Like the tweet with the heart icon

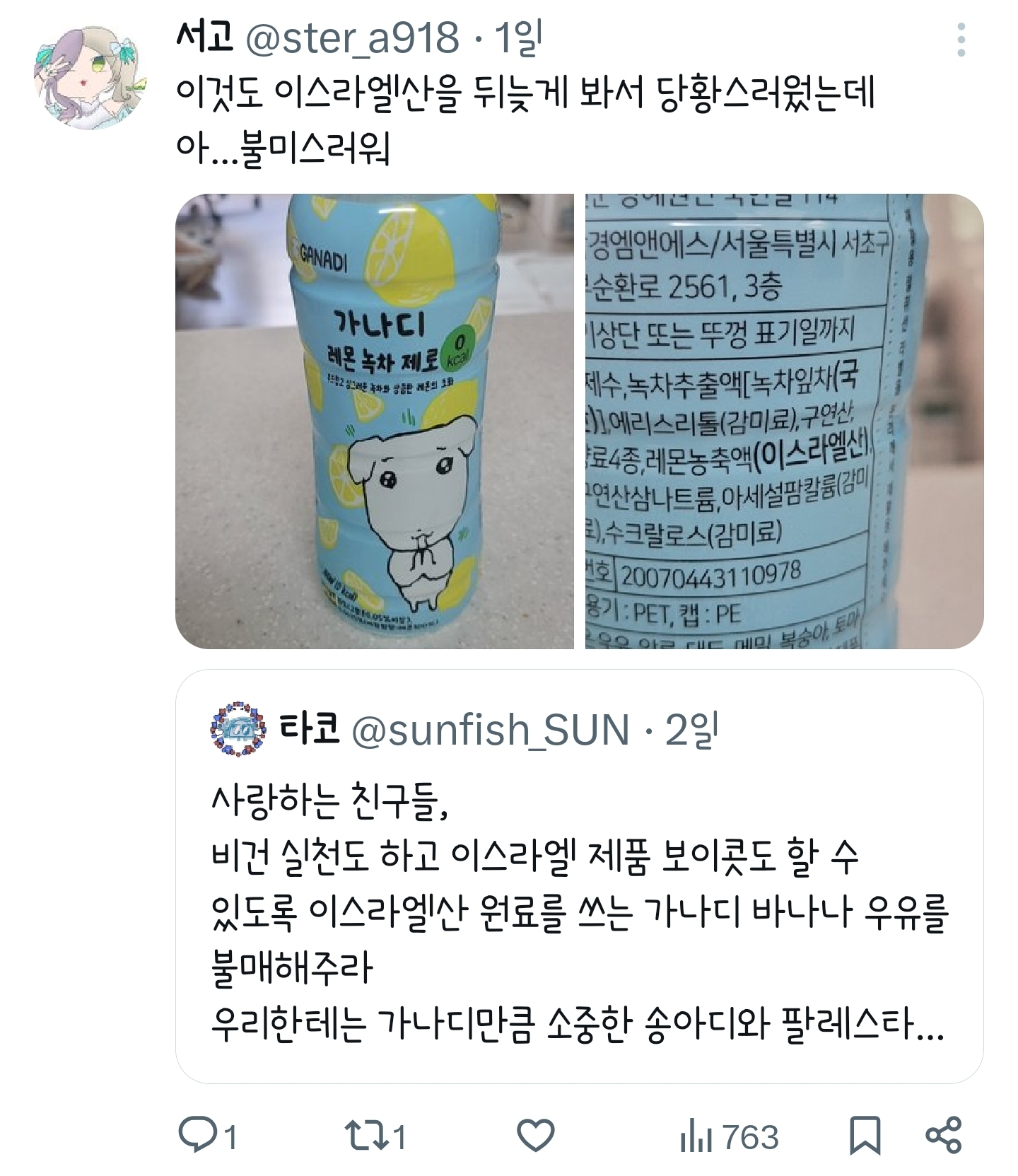(x=535, y=1136)
